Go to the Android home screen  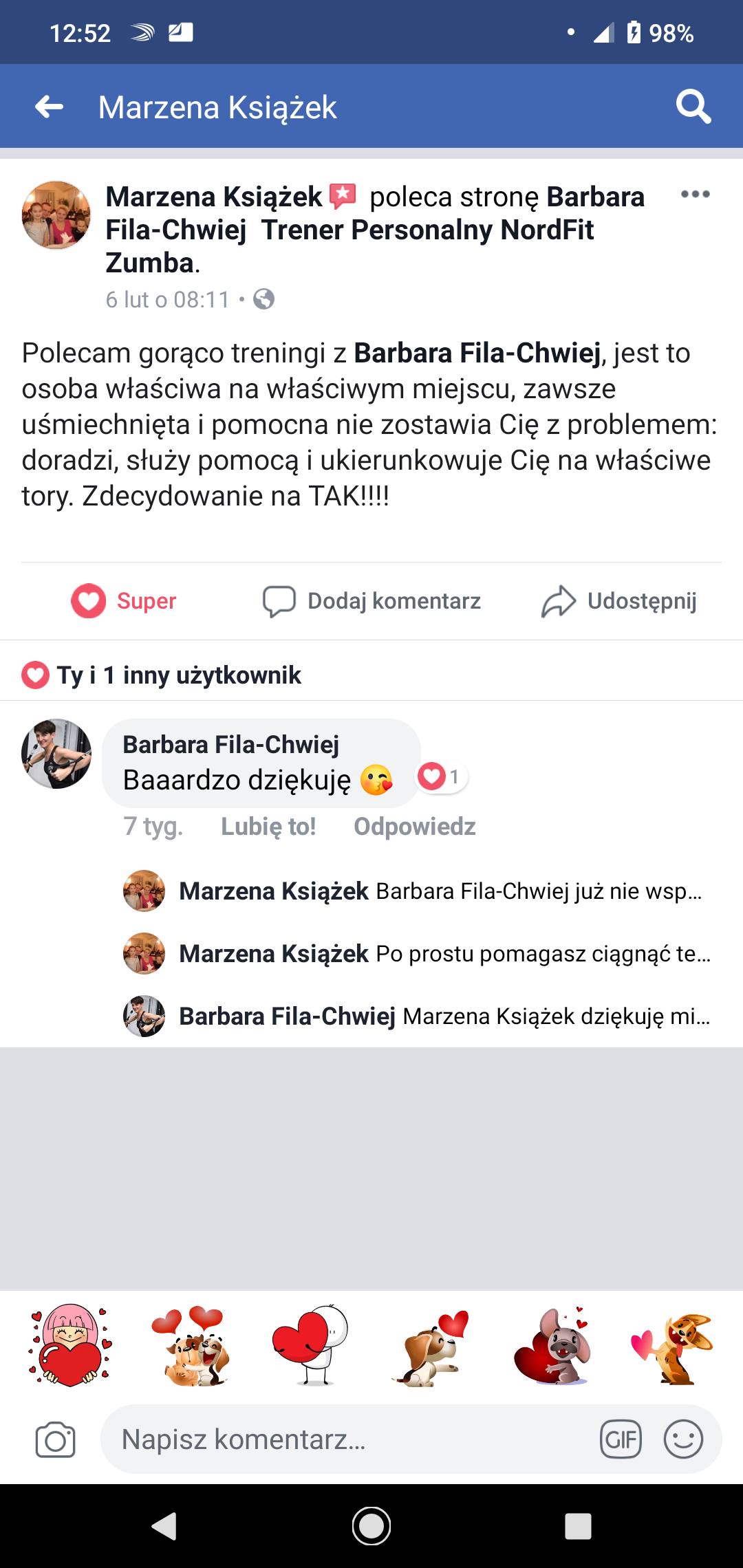click(x=371, y=1526)
